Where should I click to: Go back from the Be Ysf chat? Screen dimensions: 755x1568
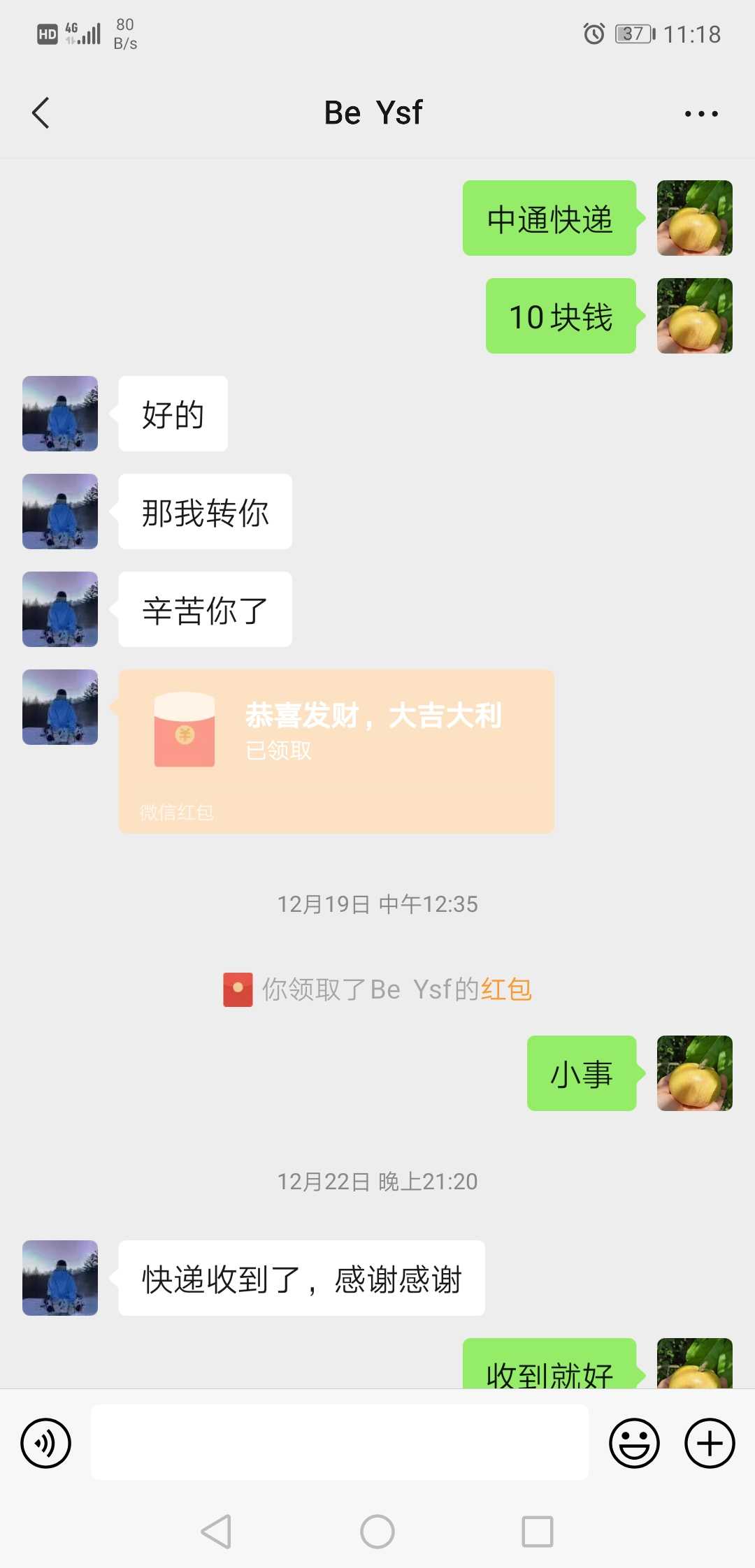point(41,112)
